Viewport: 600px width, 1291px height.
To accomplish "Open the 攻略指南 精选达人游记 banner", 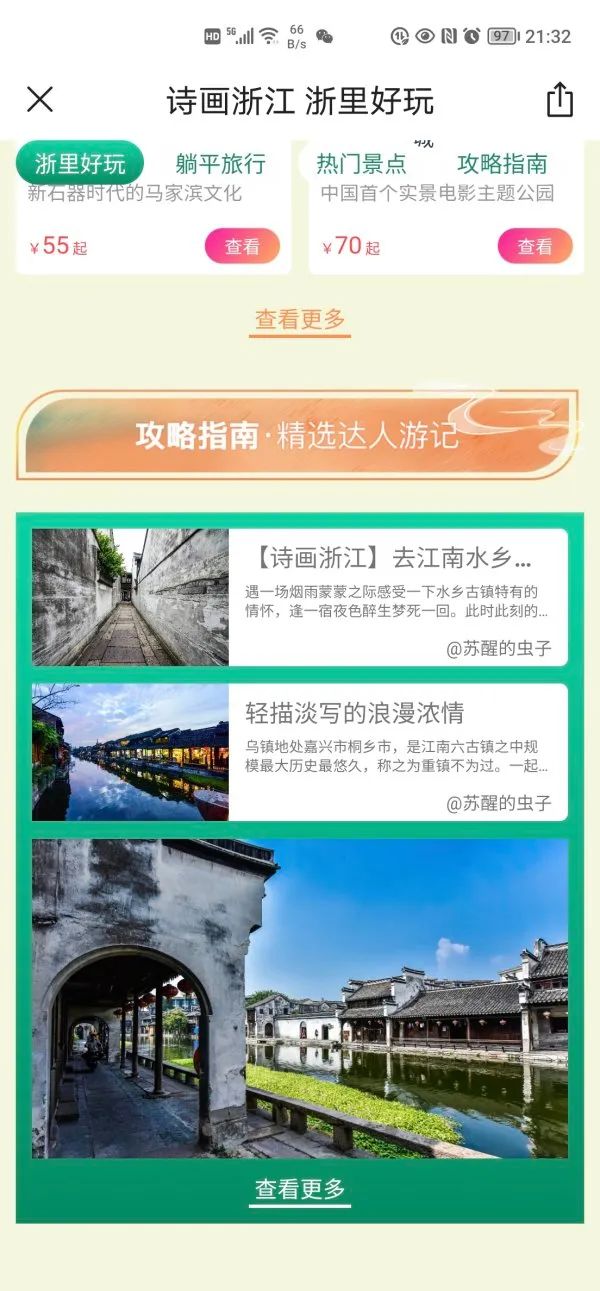I will pyautogui.click(x=298, y=435).
